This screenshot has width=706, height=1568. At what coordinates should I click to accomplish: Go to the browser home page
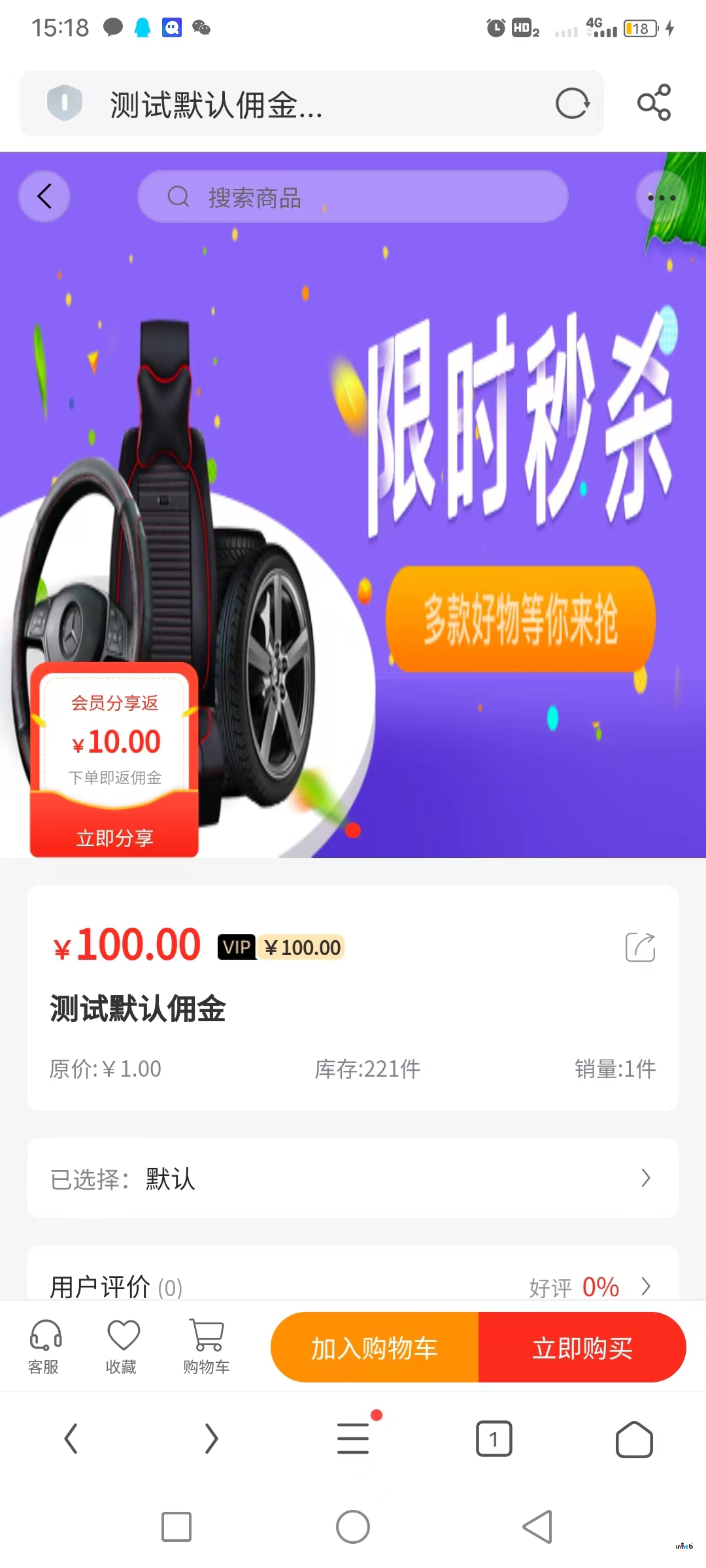634,1439
